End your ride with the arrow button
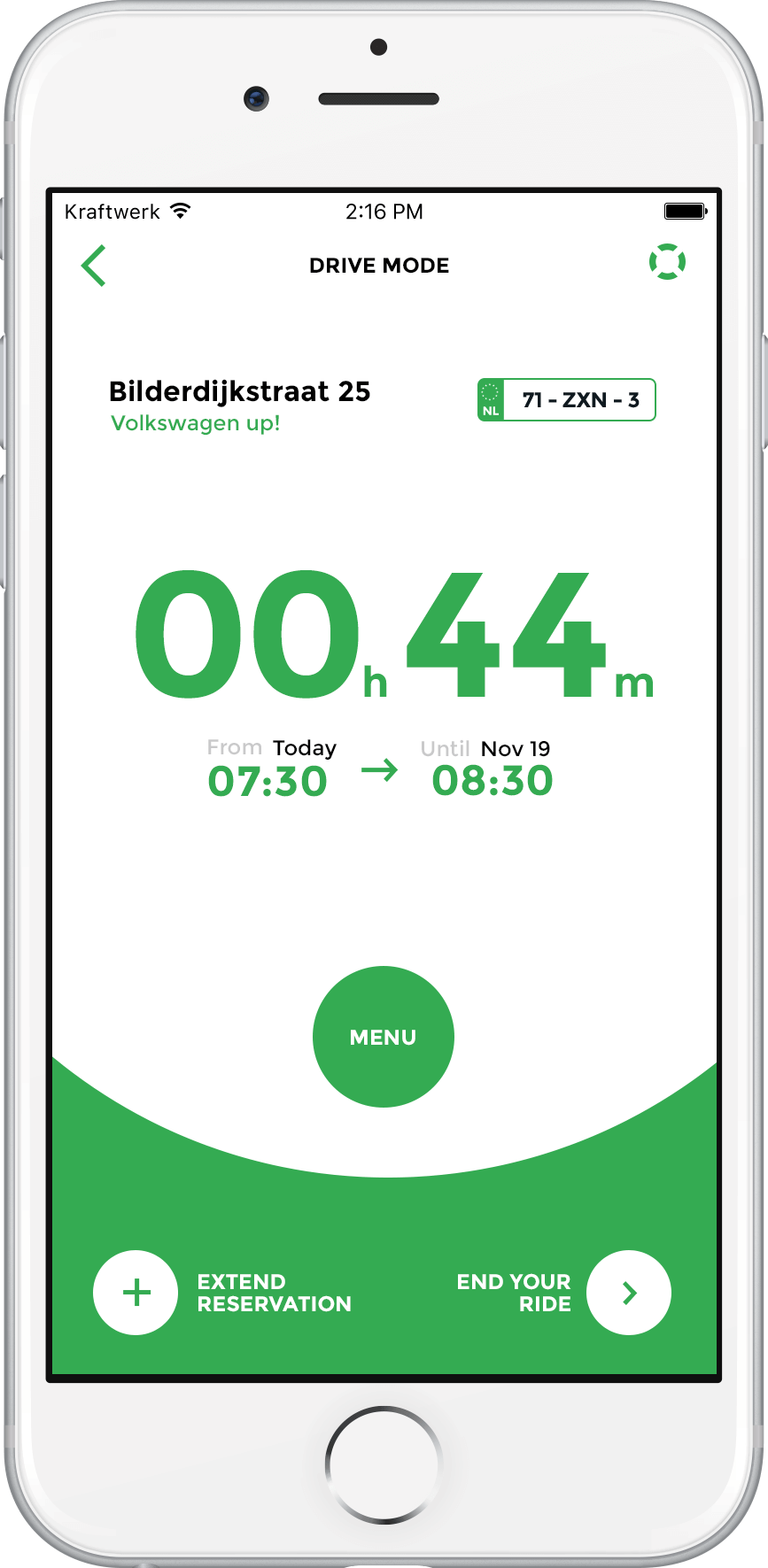This screenshot has width=768, height=1568. tap(628, 1293)
